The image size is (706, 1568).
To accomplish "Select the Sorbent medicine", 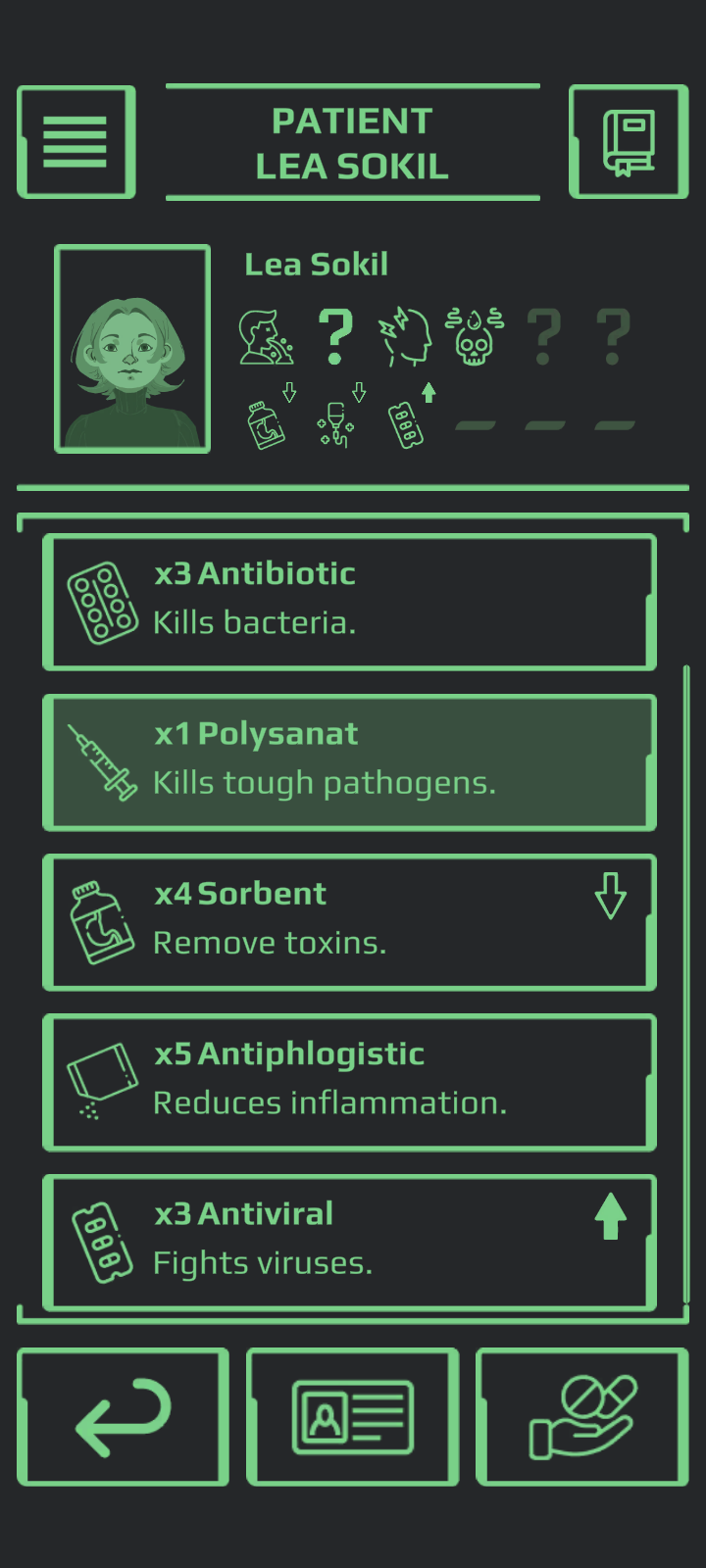I will [349, 922].
